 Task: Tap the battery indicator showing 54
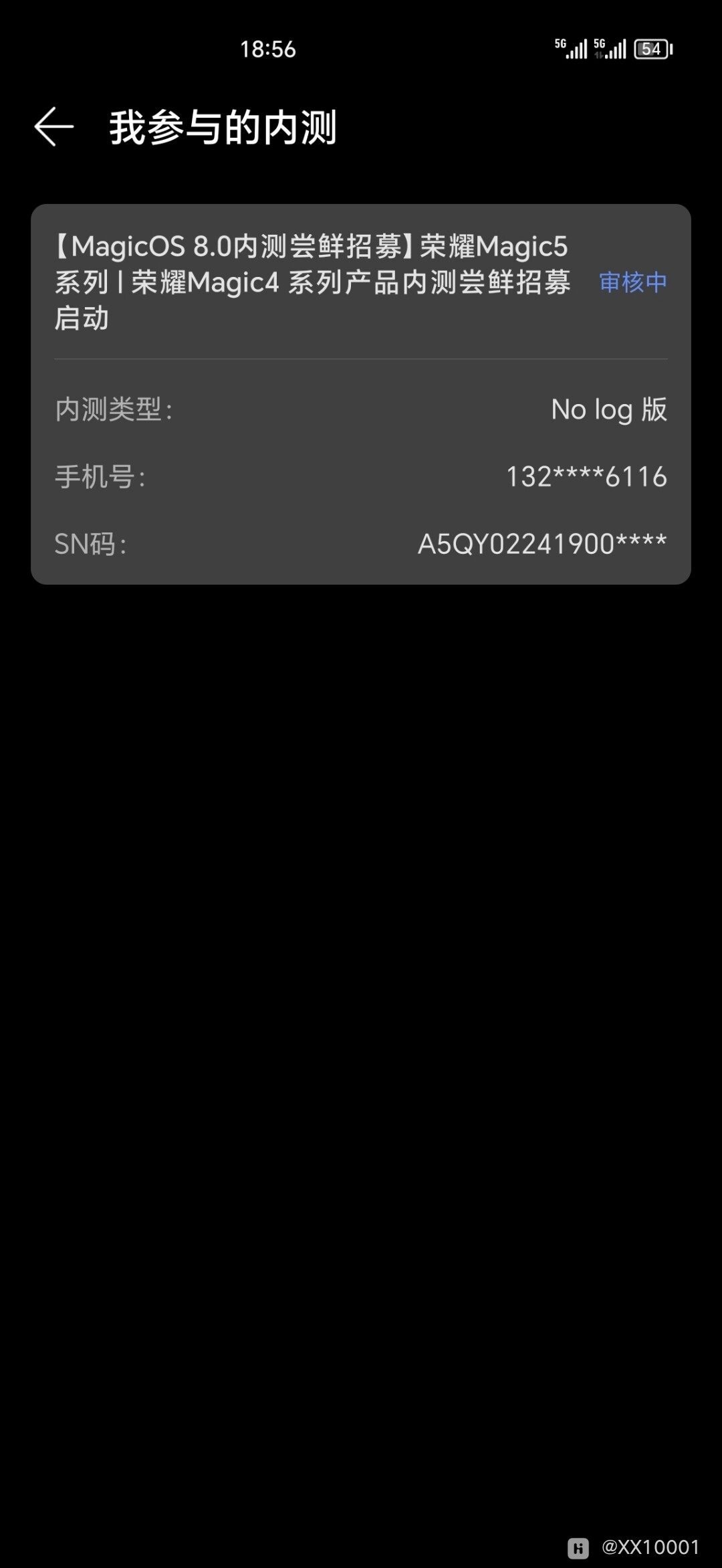tap(652, 49)
